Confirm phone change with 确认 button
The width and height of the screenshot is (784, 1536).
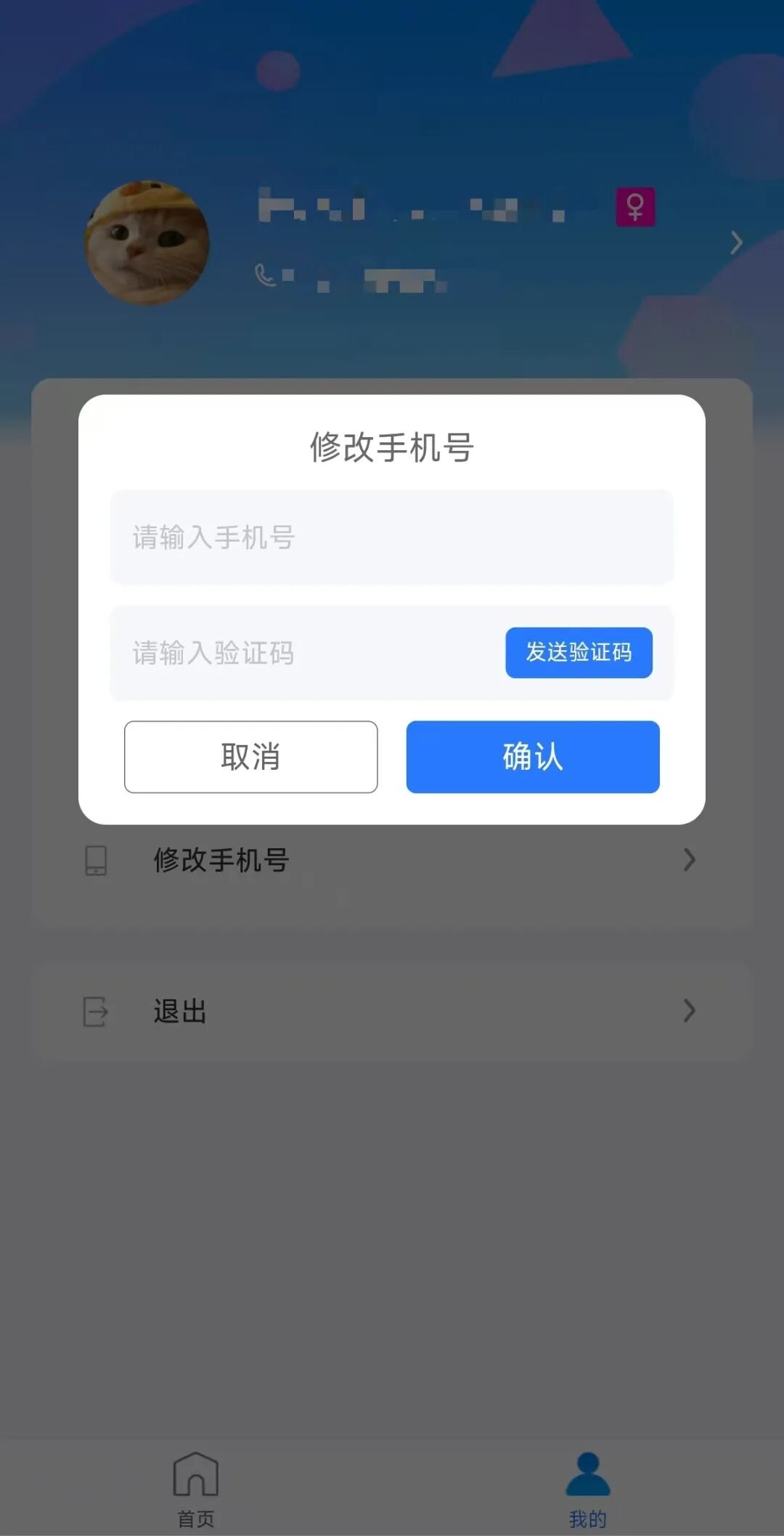tap(532, 757)
